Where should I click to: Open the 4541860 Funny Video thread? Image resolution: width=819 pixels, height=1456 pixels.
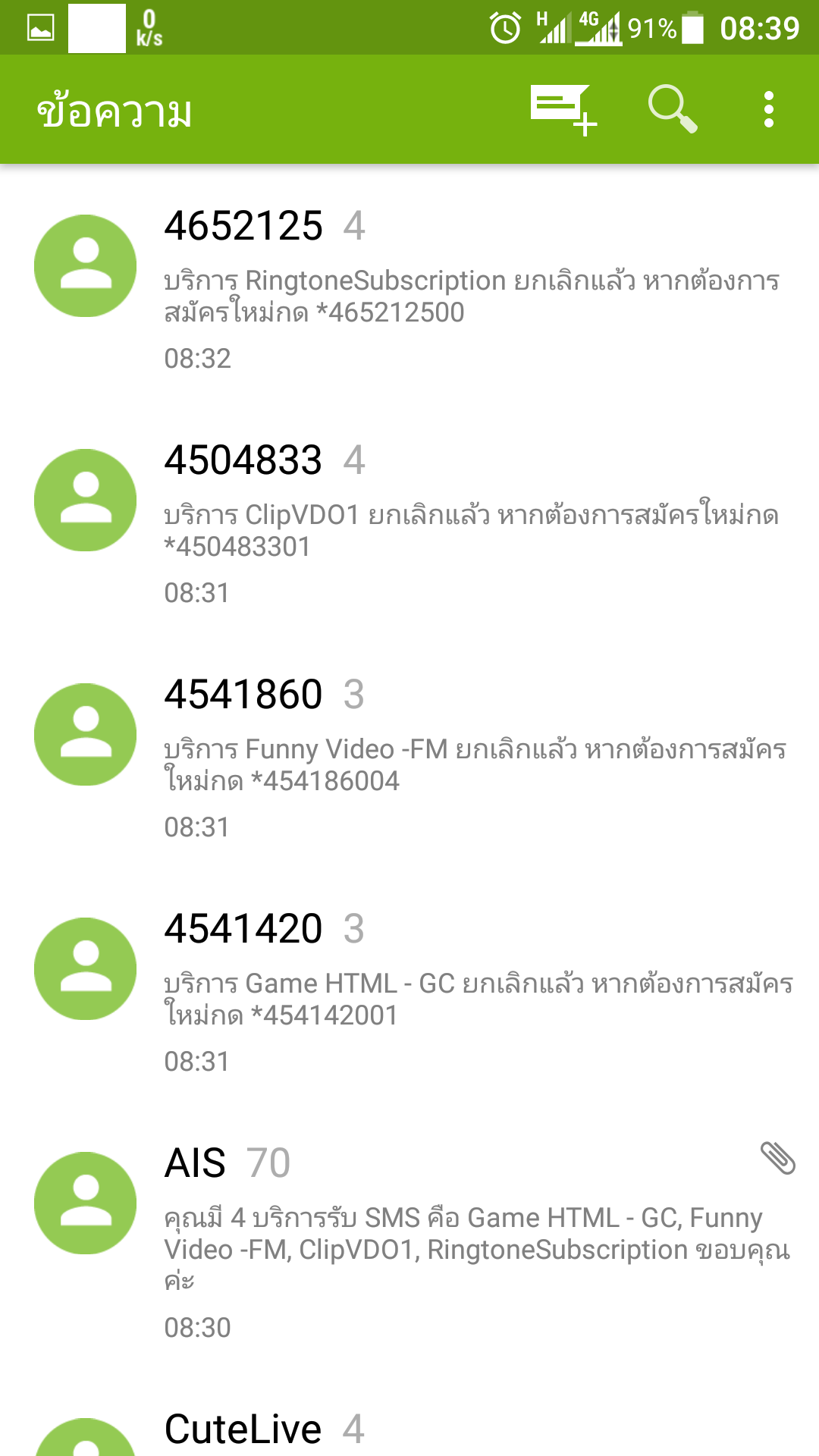(409, 758)
